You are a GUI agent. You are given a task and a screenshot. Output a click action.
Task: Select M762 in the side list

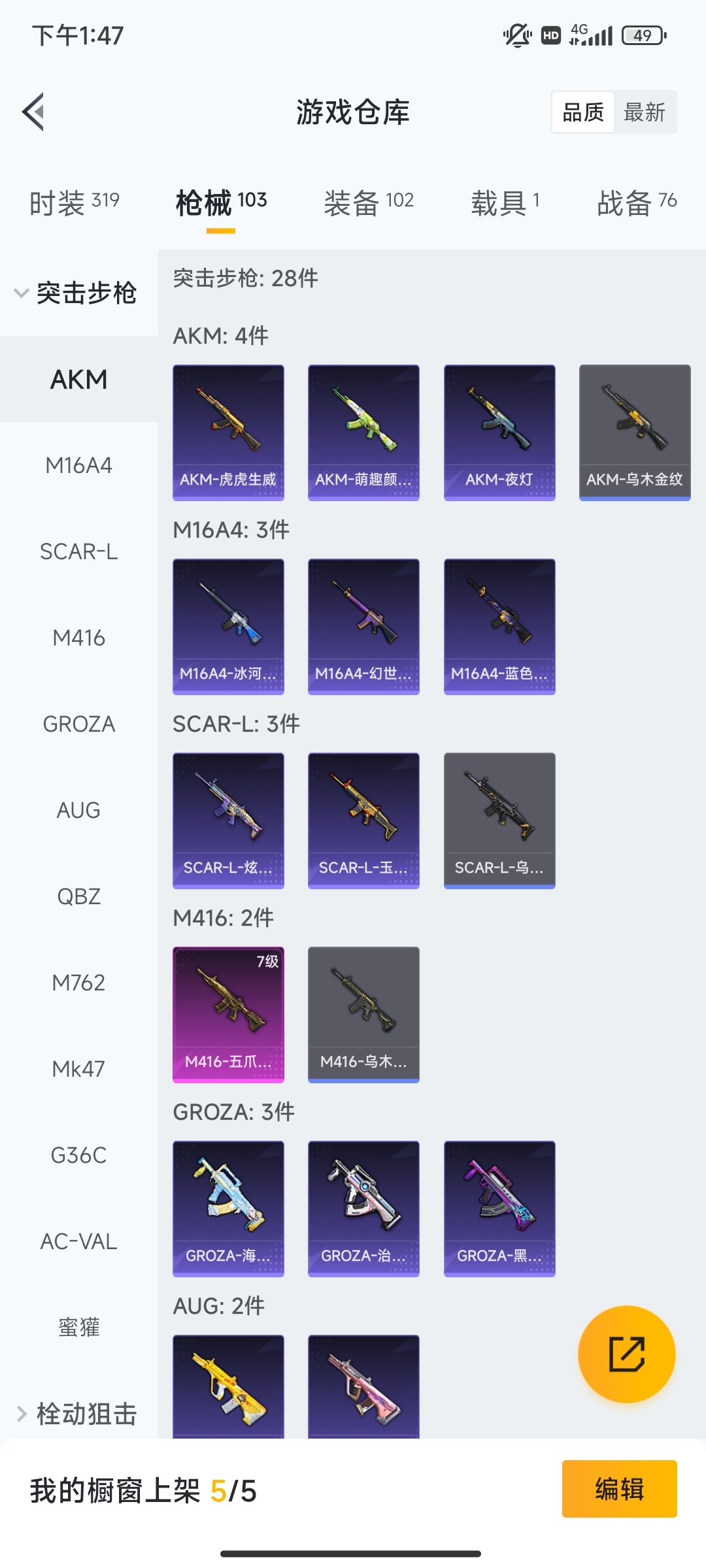point(78,983)
